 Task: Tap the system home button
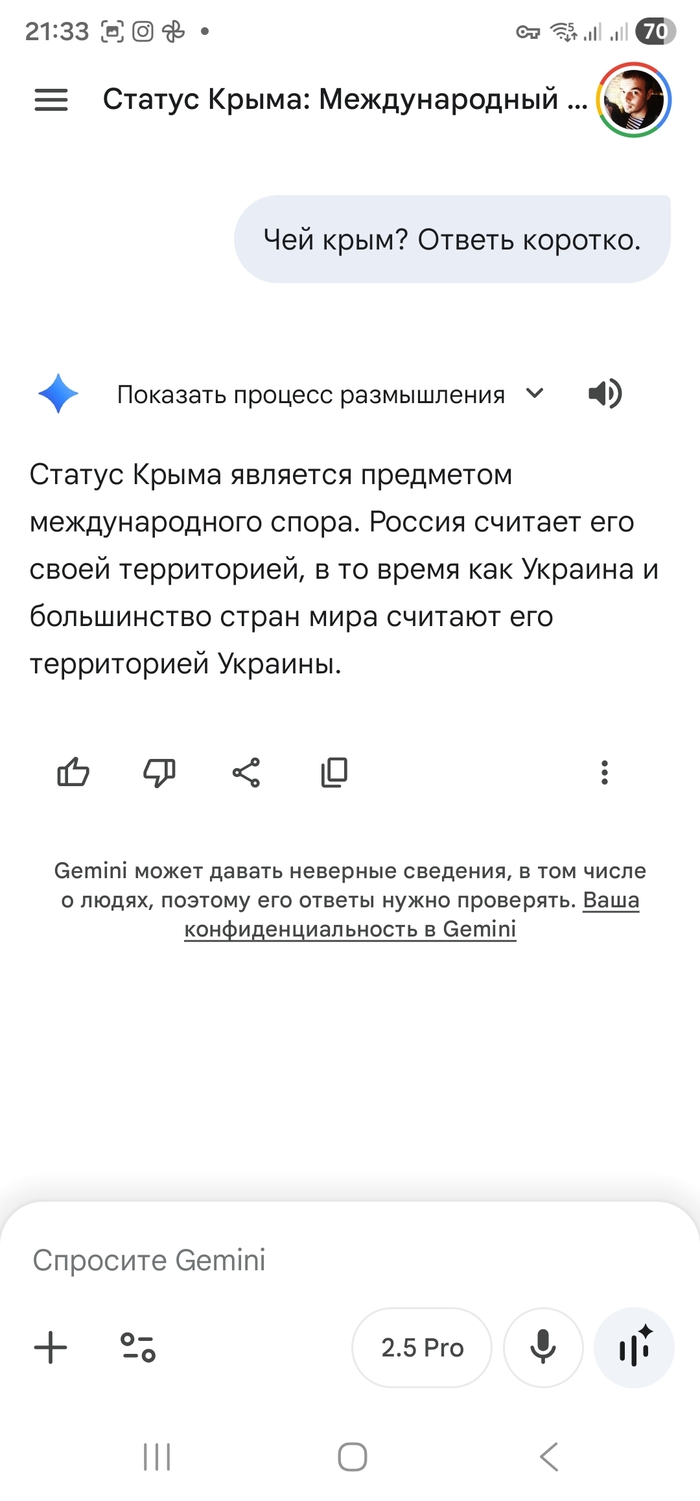click(x=352, y=1457)
